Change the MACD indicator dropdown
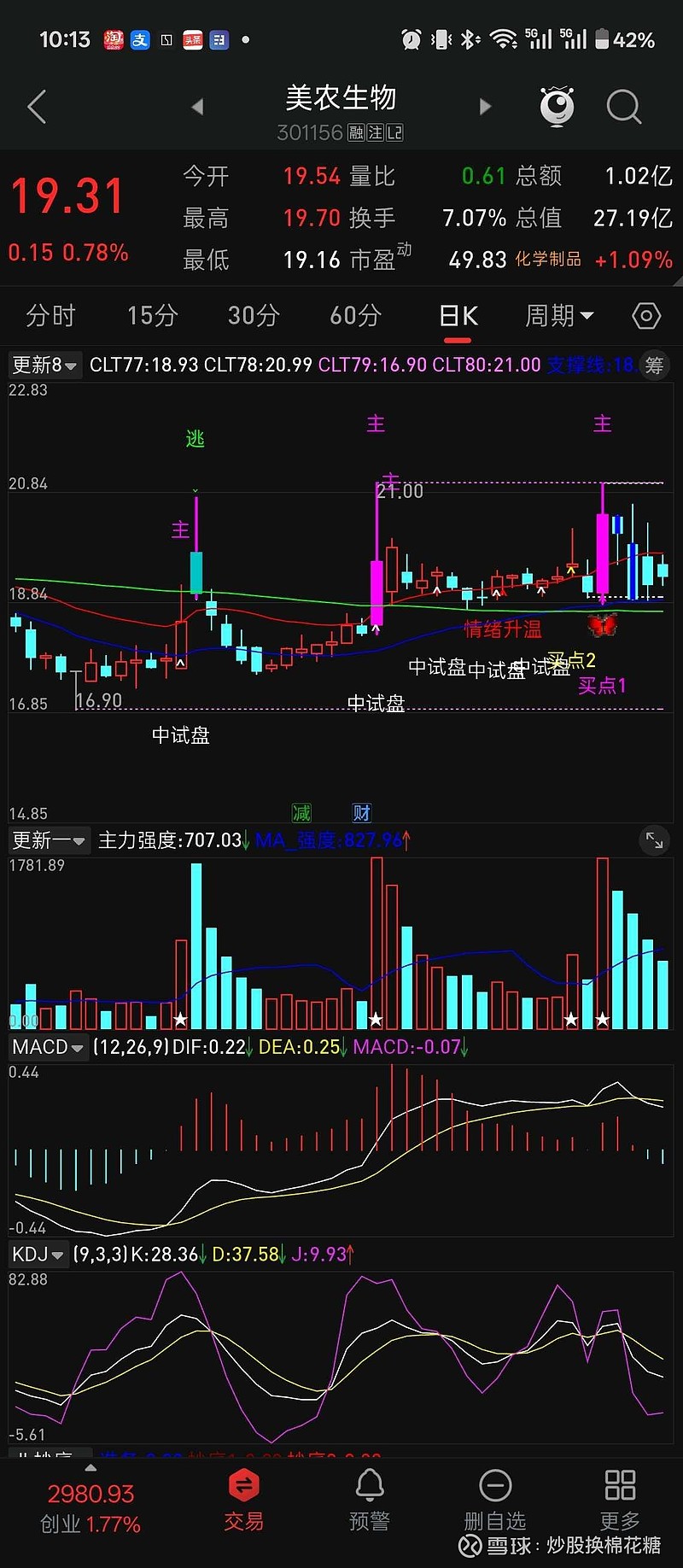 pos(48,1047)
